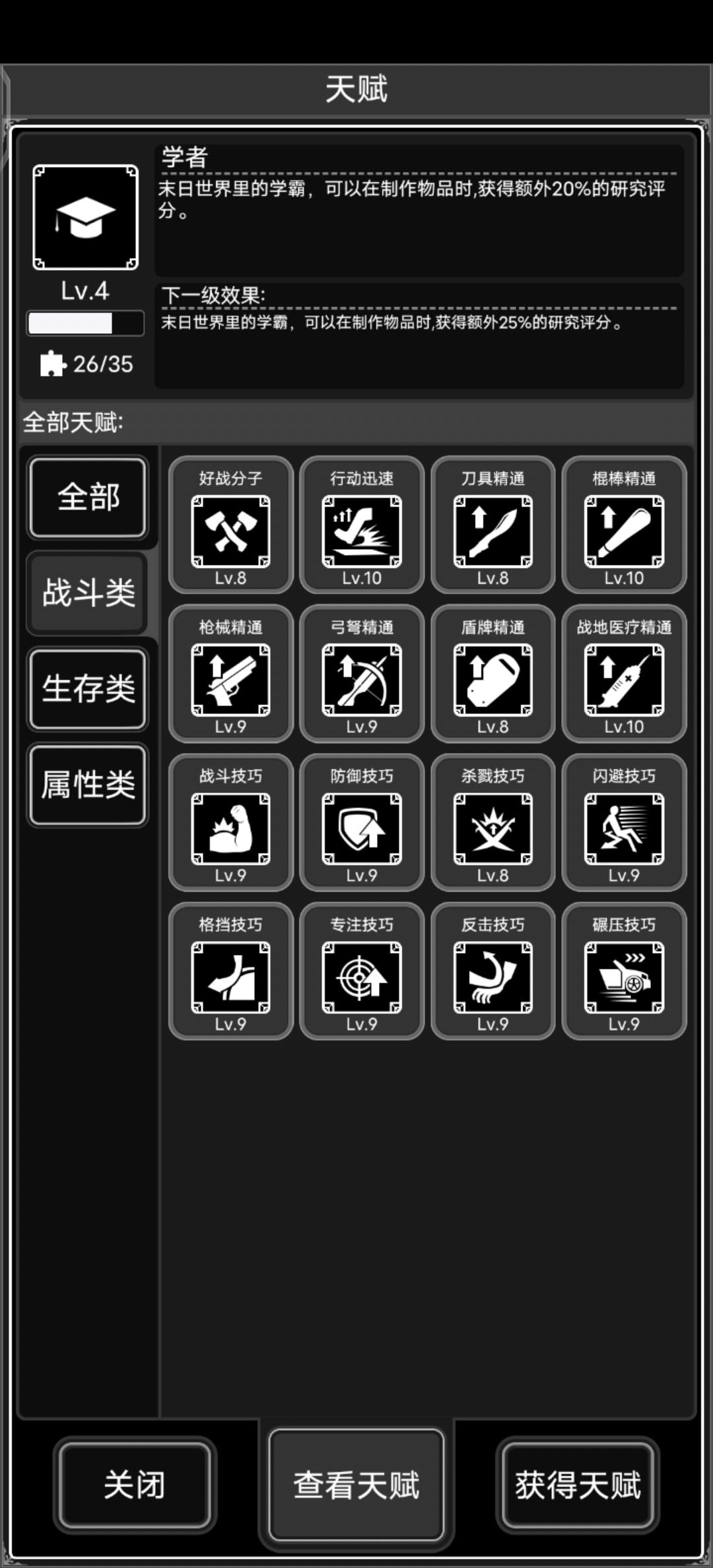
Task: Open the 杀戮技巧 talent
Action: (x=492, y=828)
